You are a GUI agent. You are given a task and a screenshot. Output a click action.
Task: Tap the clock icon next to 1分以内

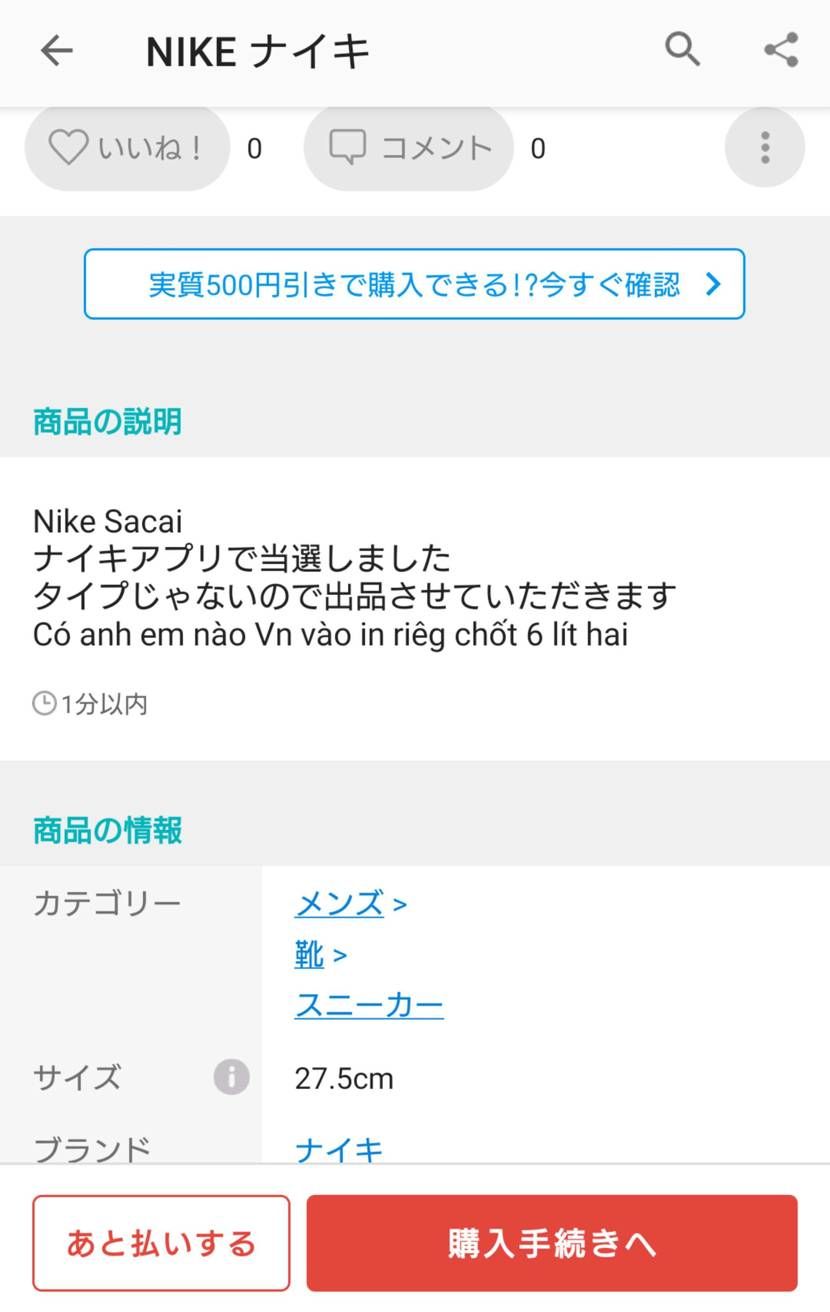43,703
